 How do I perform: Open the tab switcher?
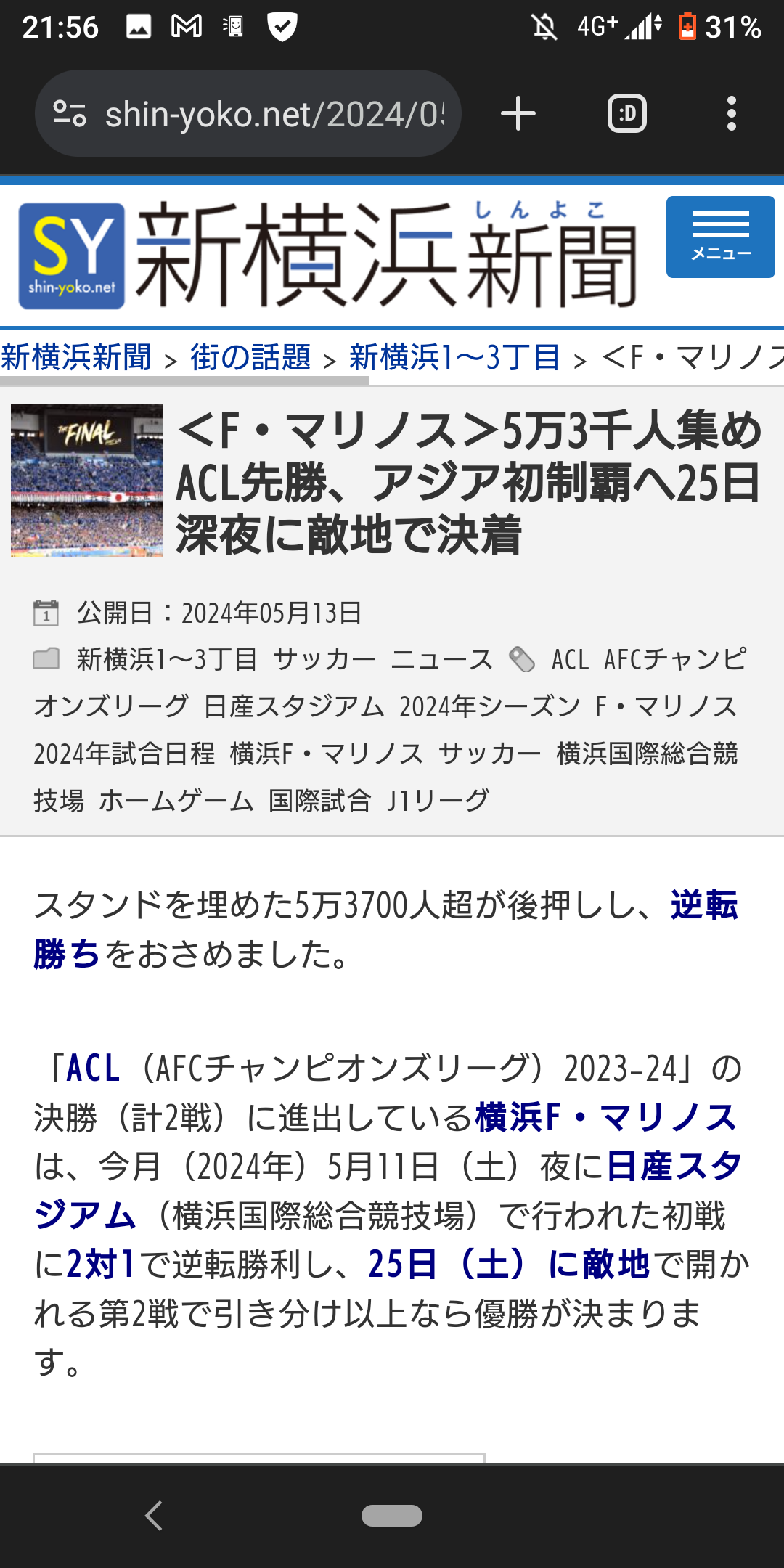626,115
